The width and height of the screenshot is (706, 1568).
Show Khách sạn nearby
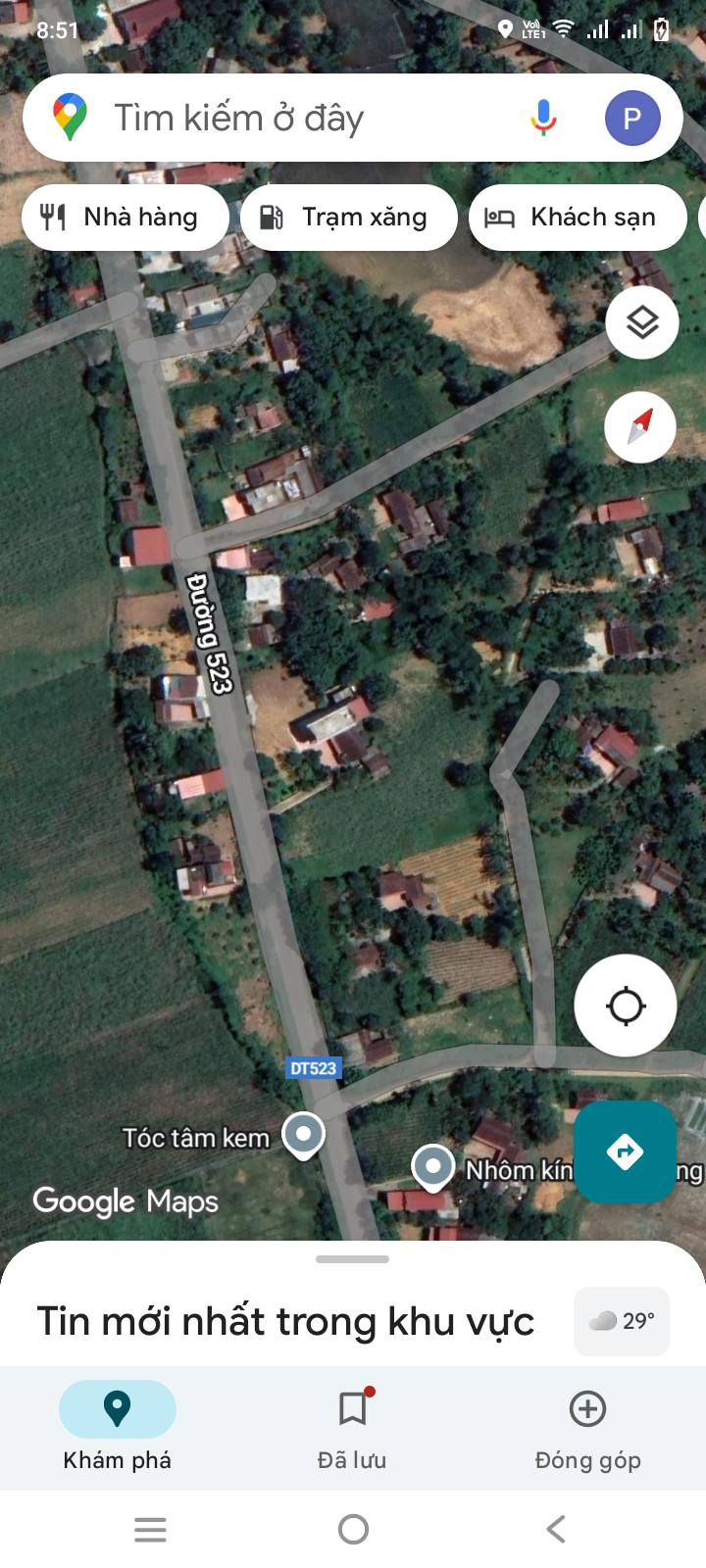(577, 217)
